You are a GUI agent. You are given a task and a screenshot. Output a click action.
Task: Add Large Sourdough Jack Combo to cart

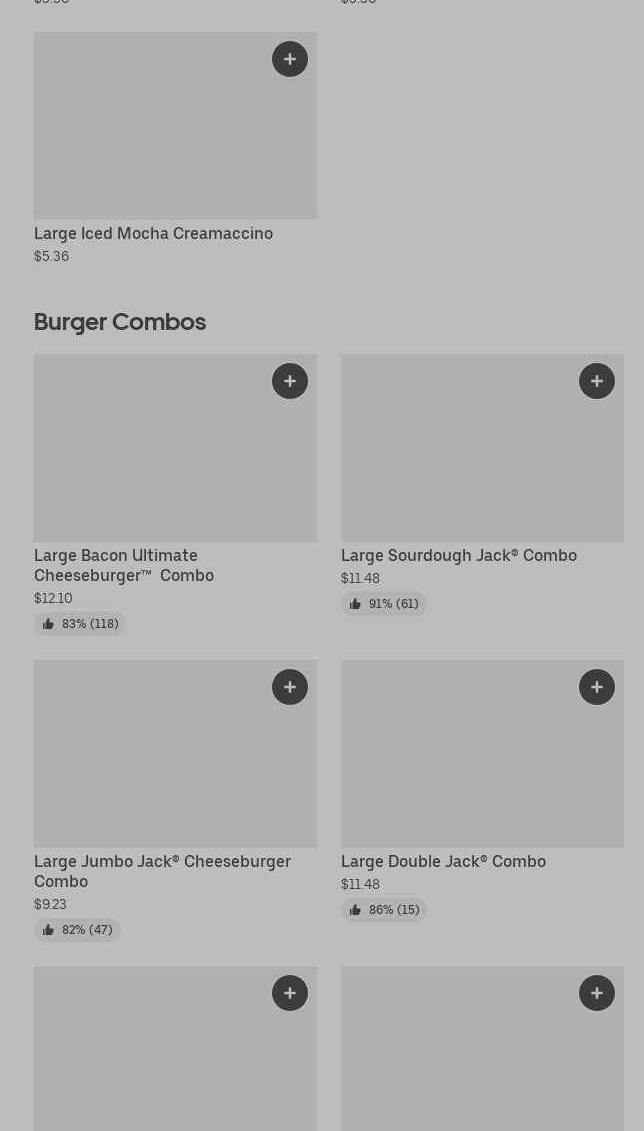coord(597,381)
